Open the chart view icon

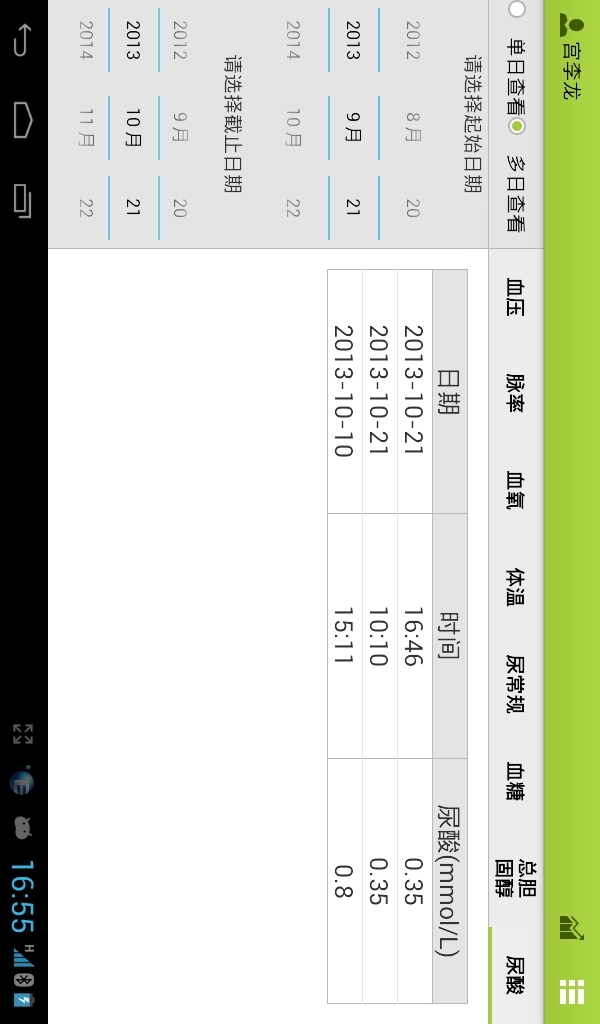571,927
